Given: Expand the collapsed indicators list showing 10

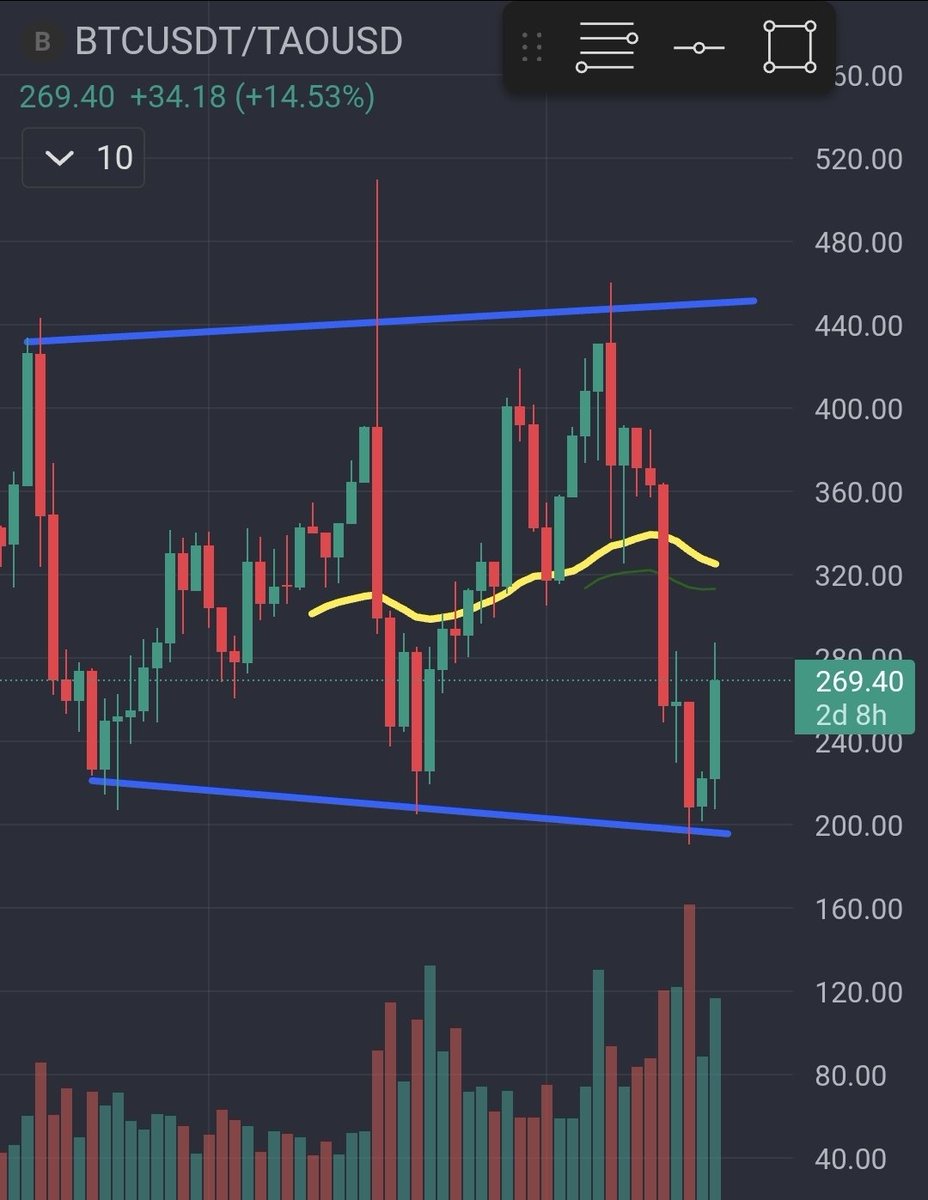Looking at the screenshot, I should coord(83,158).
